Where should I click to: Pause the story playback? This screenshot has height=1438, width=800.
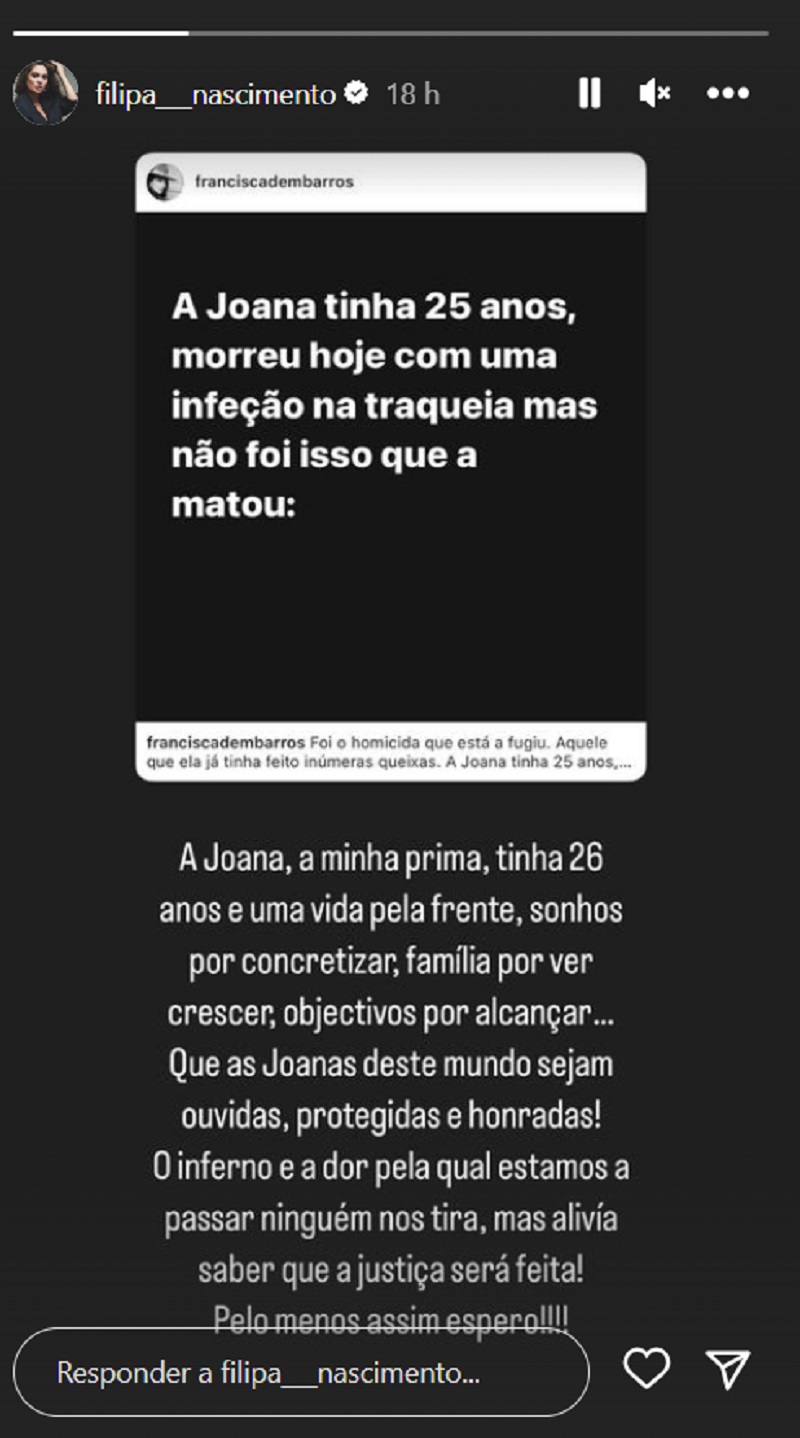[590, 94]
